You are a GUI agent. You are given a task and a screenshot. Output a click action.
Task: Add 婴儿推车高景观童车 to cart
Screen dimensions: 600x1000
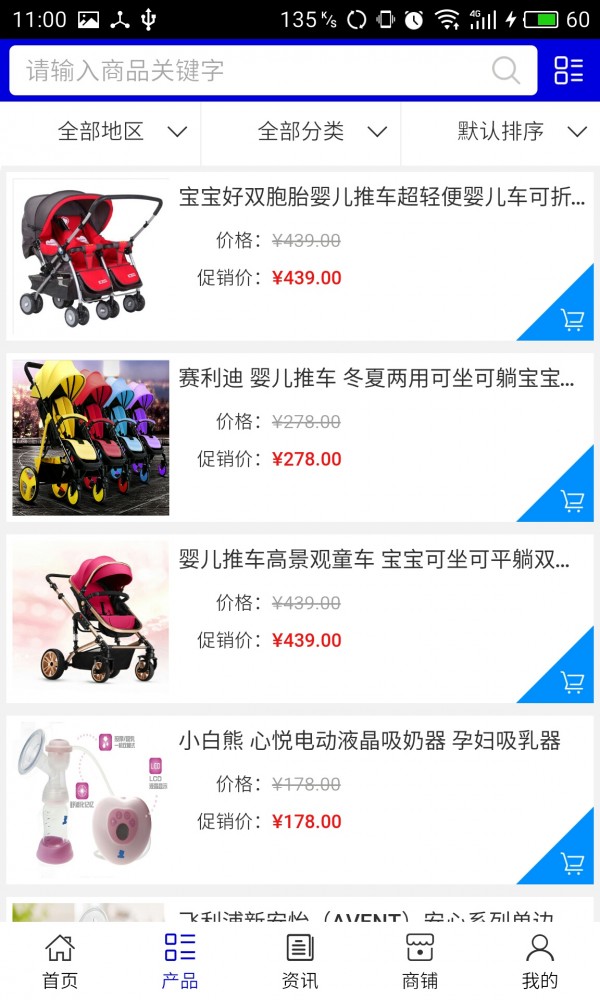pyautogui.click(x=572, y=682)
